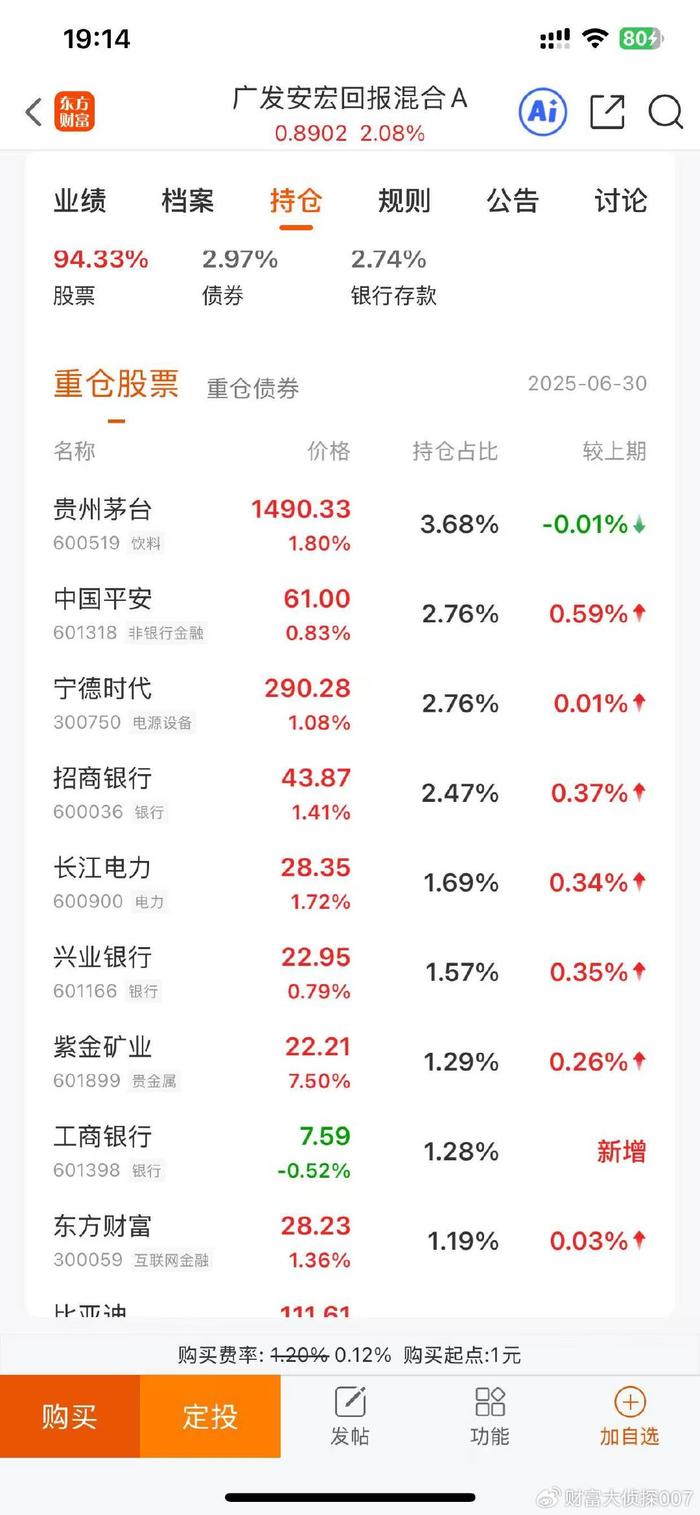Open the 中国平安 stock row
700x1515 pixels.
tap(350, 614)
